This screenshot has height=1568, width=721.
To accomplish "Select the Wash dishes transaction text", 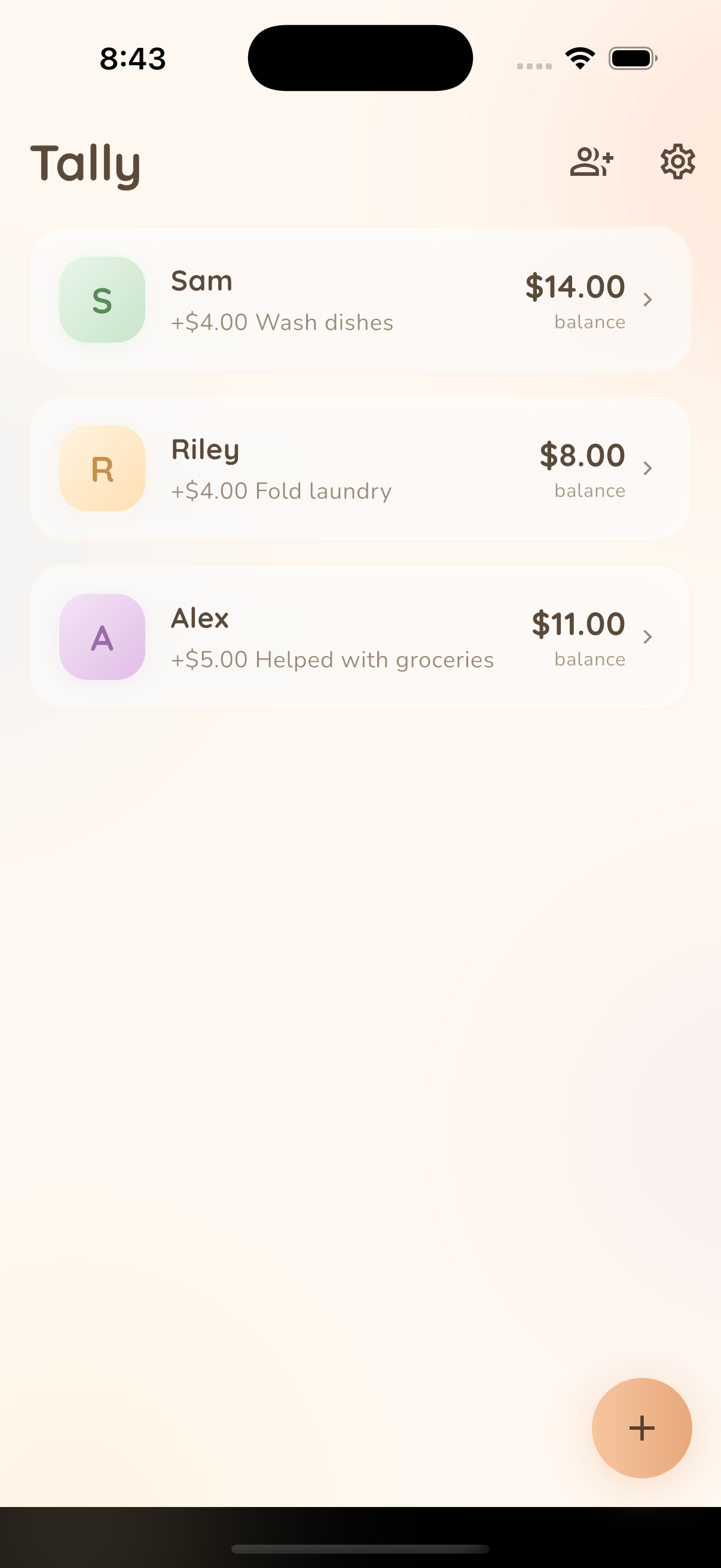I will pos(282,323).
